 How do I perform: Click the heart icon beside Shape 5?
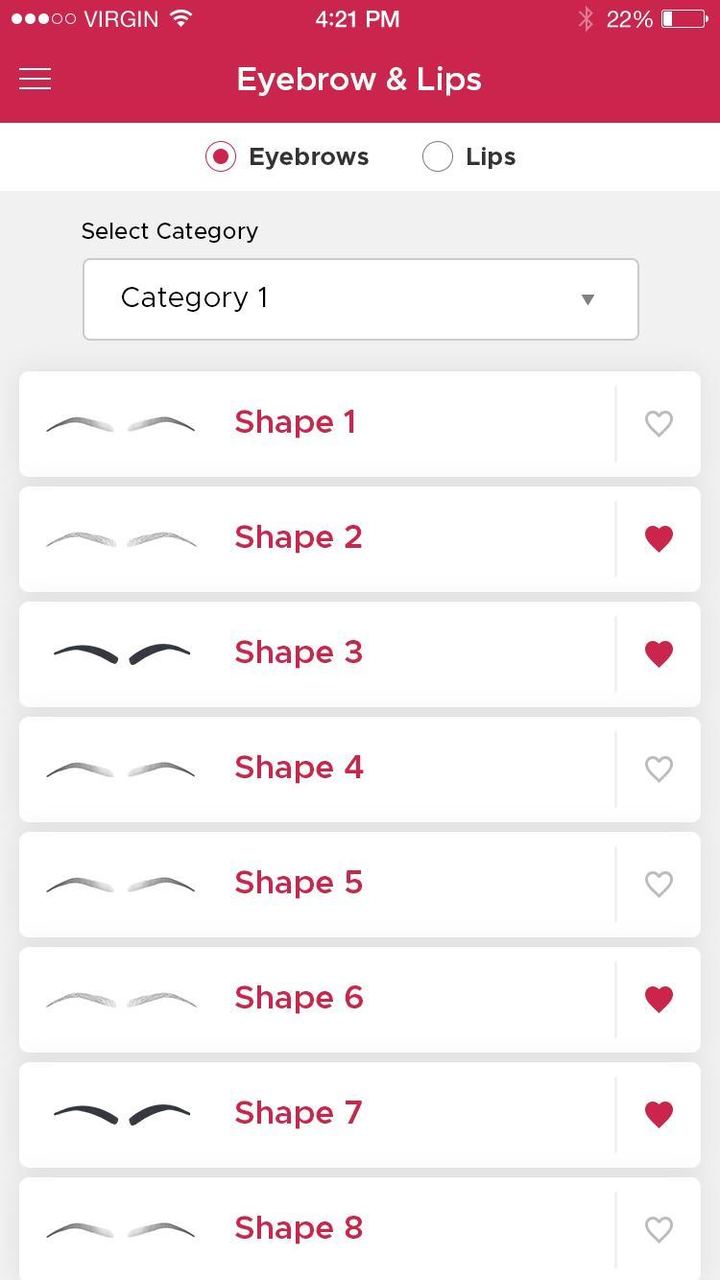click(659, 883)
